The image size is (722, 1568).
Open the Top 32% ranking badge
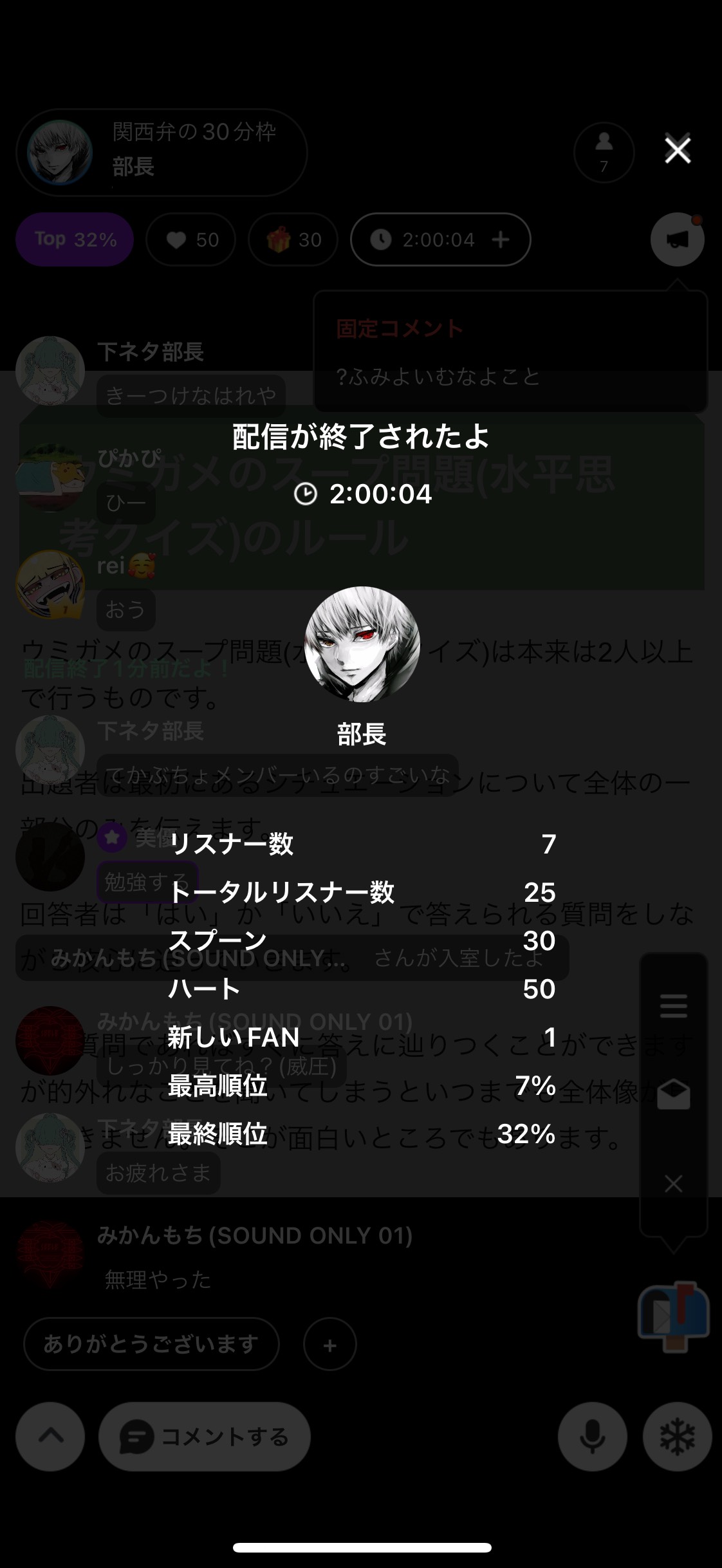point(75,239)
